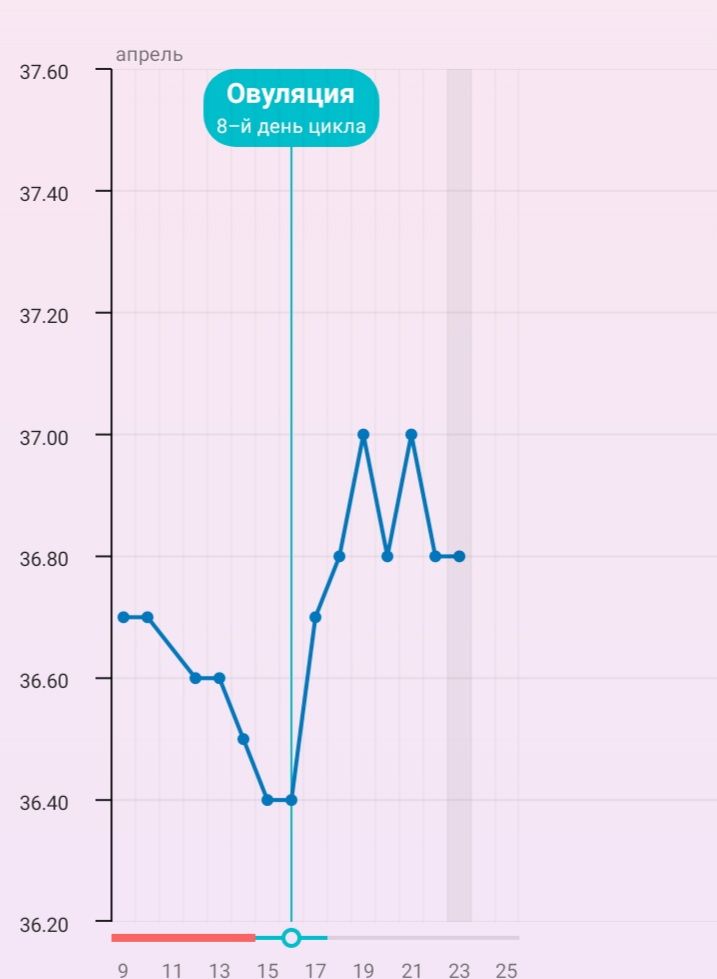Image resolution: width=717 pixels, height=979 pixels.
Task: Select the first 36.70 point on April 9
Action: (x=123, y=617)
